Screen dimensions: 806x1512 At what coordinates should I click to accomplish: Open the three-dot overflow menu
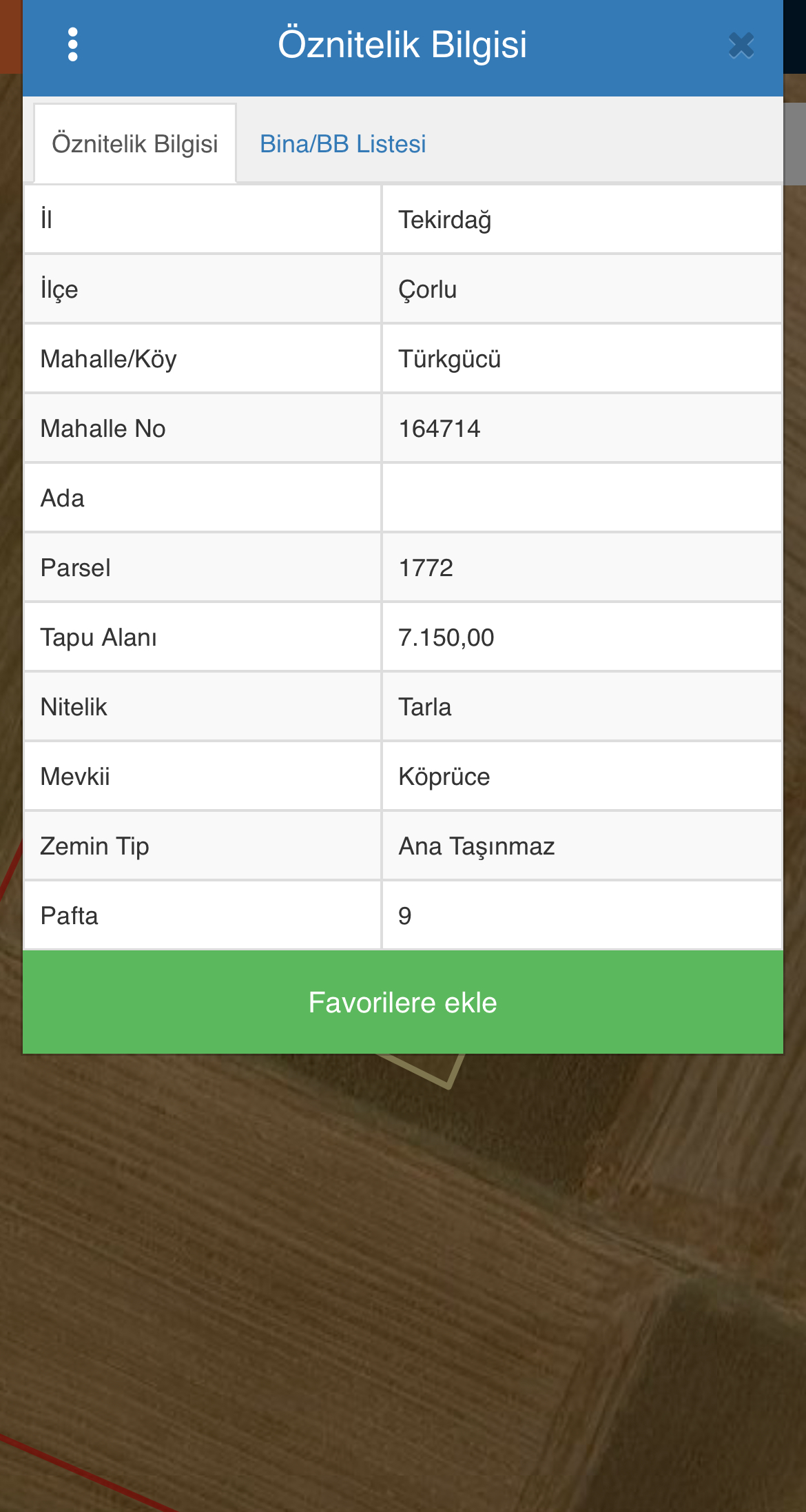click(x=73, y=45)
